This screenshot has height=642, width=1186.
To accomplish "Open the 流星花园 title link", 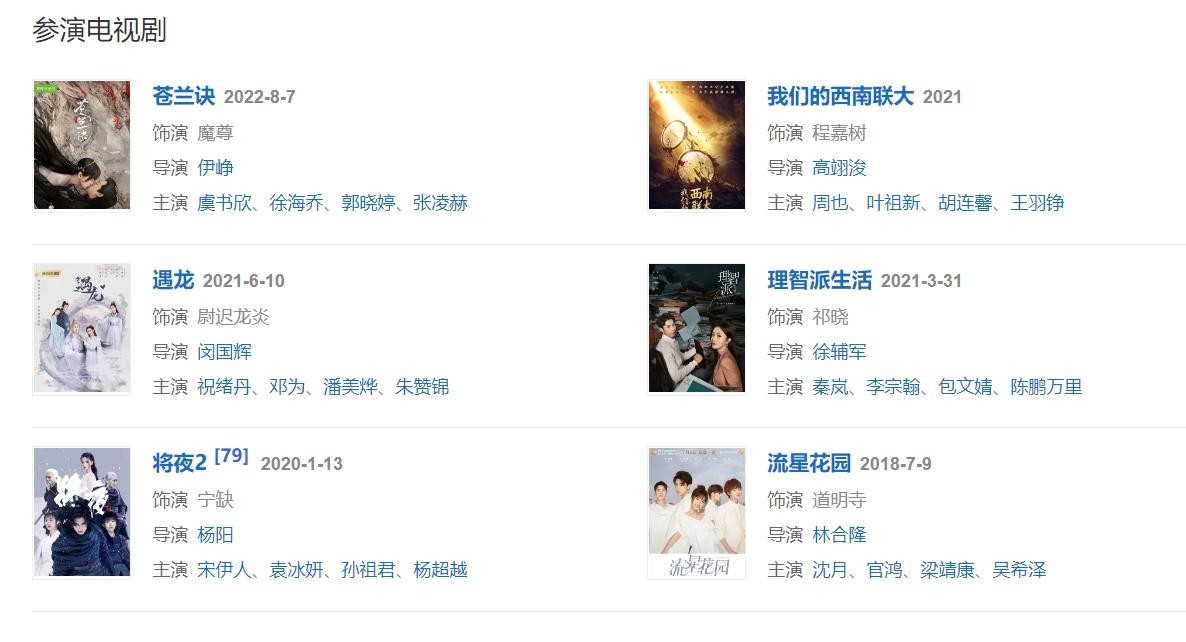I will [808, 463].
